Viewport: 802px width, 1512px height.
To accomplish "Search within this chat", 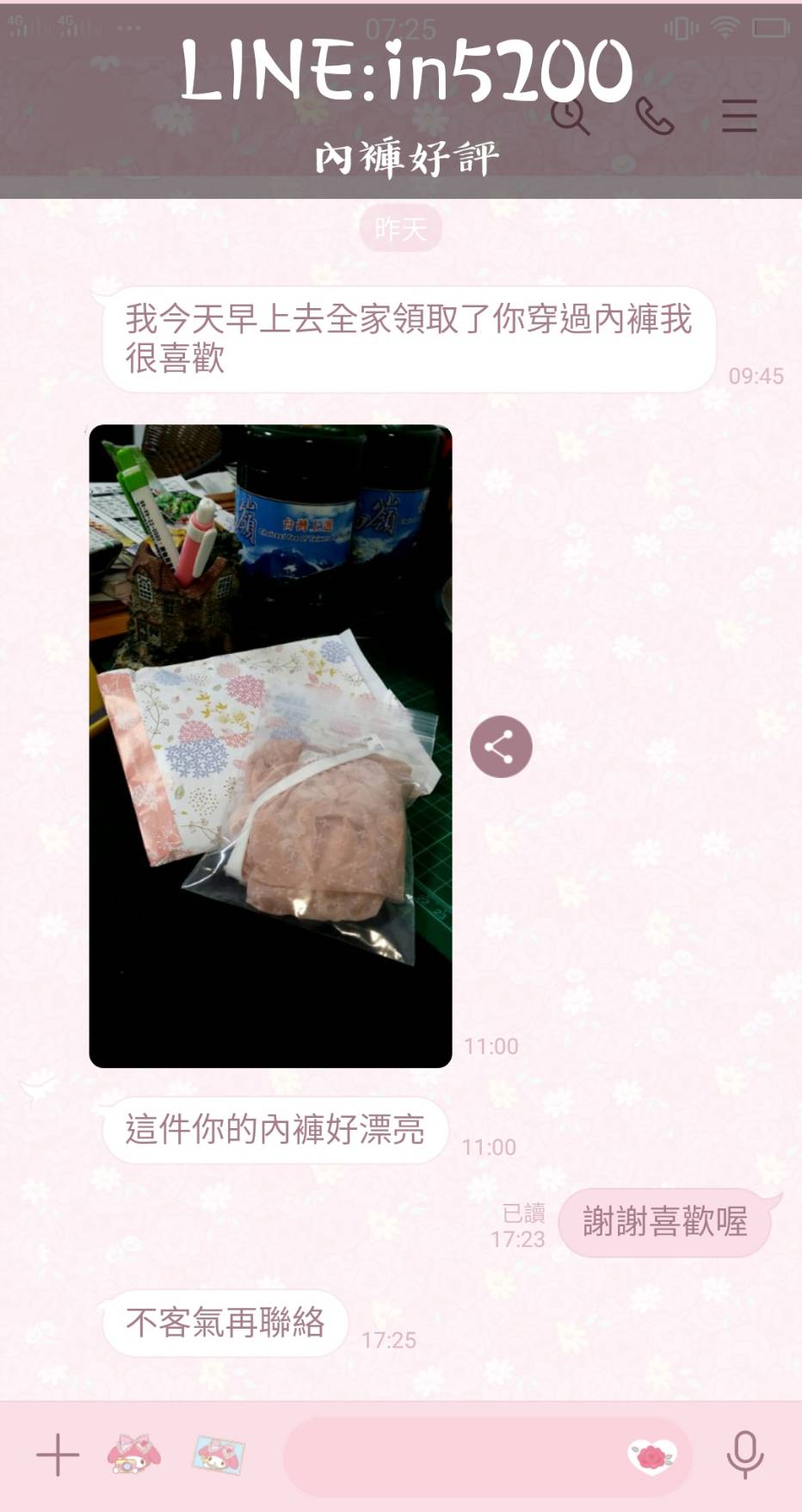I will [x=570, y=115].
